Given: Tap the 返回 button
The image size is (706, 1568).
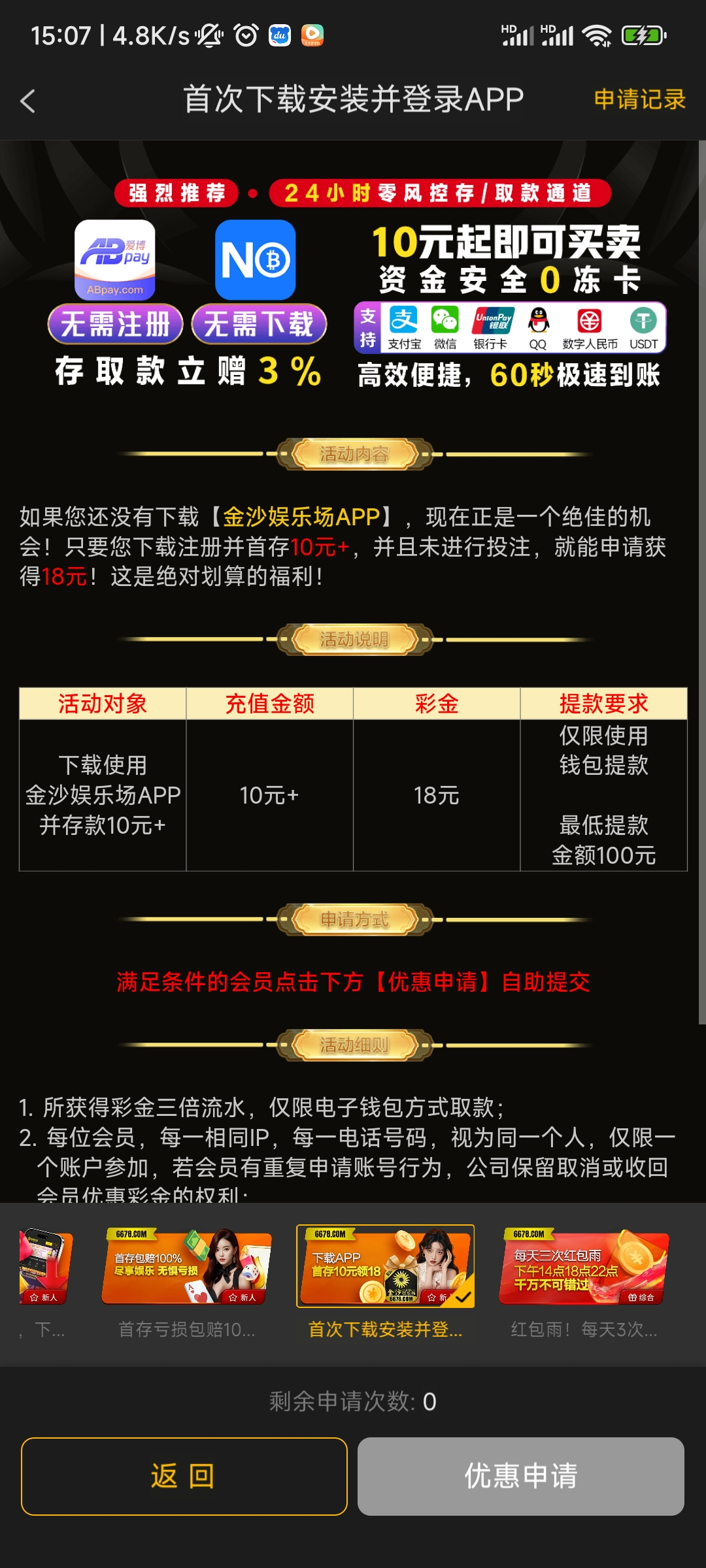Looking at the screenshot, I should pyautogui.click(x=184, y=1476).
